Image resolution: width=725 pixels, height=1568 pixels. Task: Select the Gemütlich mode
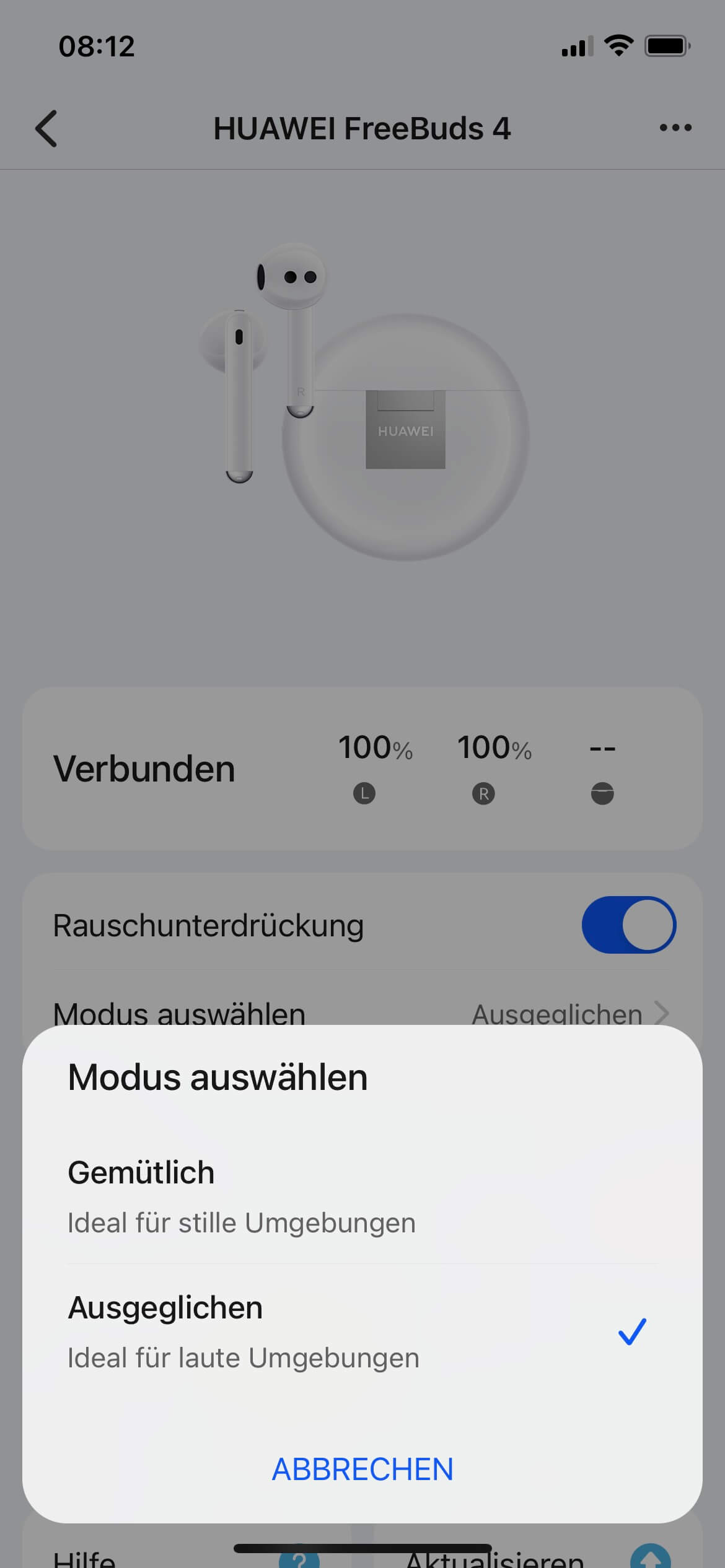(362, 1196)
